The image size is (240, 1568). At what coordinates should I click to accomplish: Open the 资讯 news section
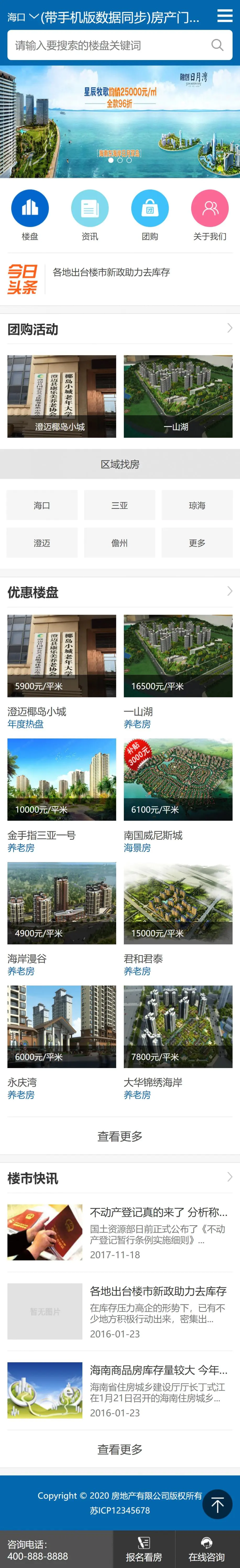[x=90, y=208]
